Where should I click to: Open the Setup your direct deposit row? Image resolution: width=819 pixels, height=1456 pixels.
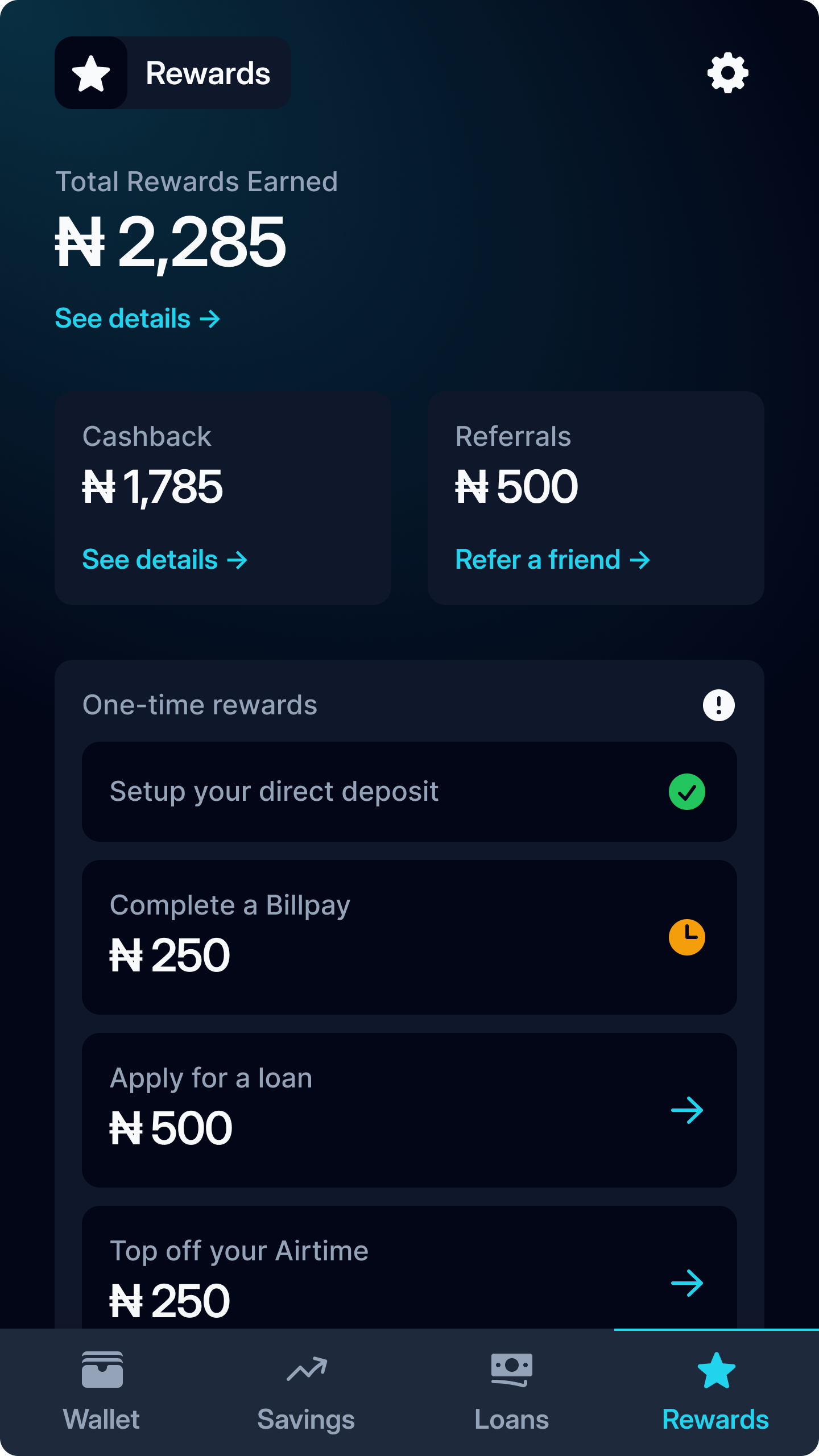pos(409,792)
